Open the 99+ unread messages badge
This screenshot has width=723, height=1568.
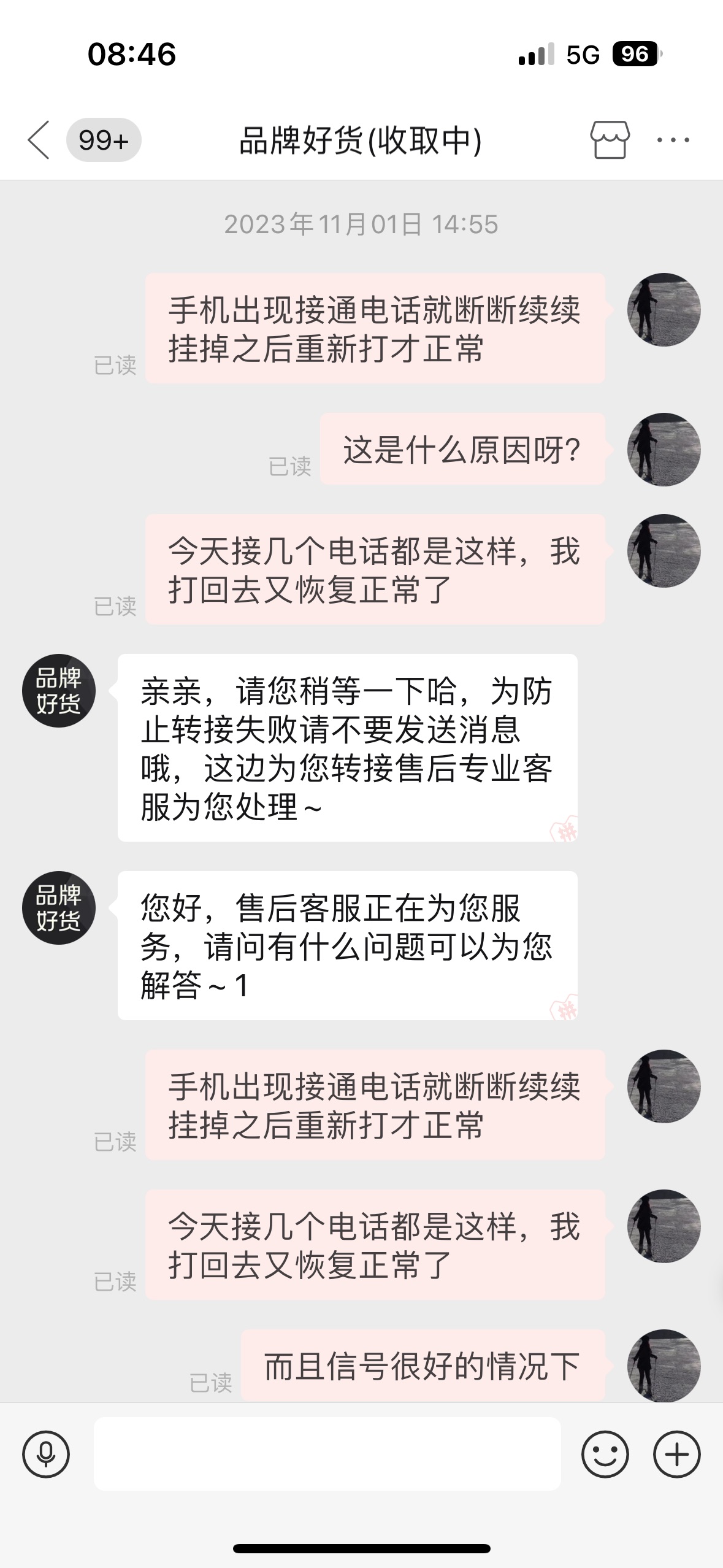[104, 140]
